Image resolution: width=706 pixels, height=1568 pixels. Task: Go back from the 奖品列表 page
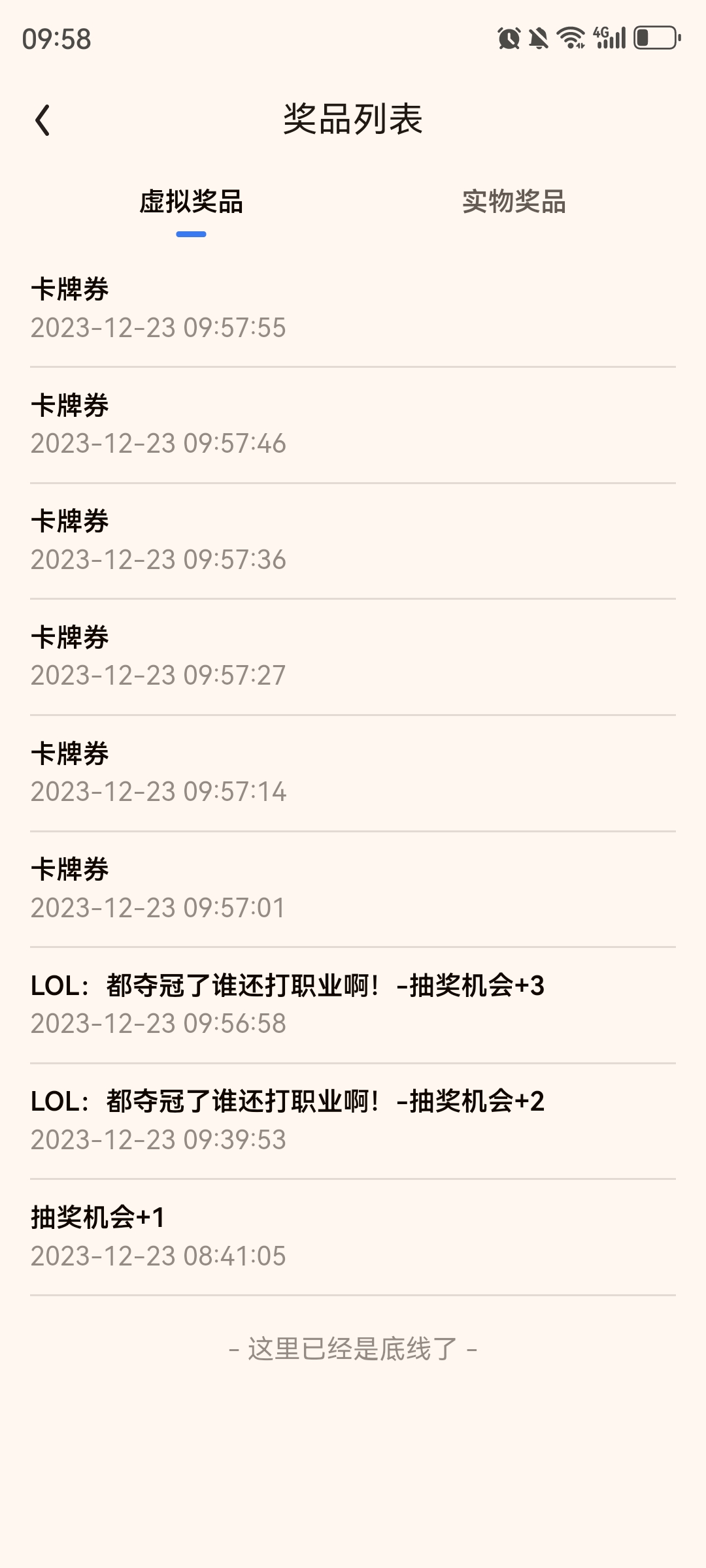click(43, 120)
